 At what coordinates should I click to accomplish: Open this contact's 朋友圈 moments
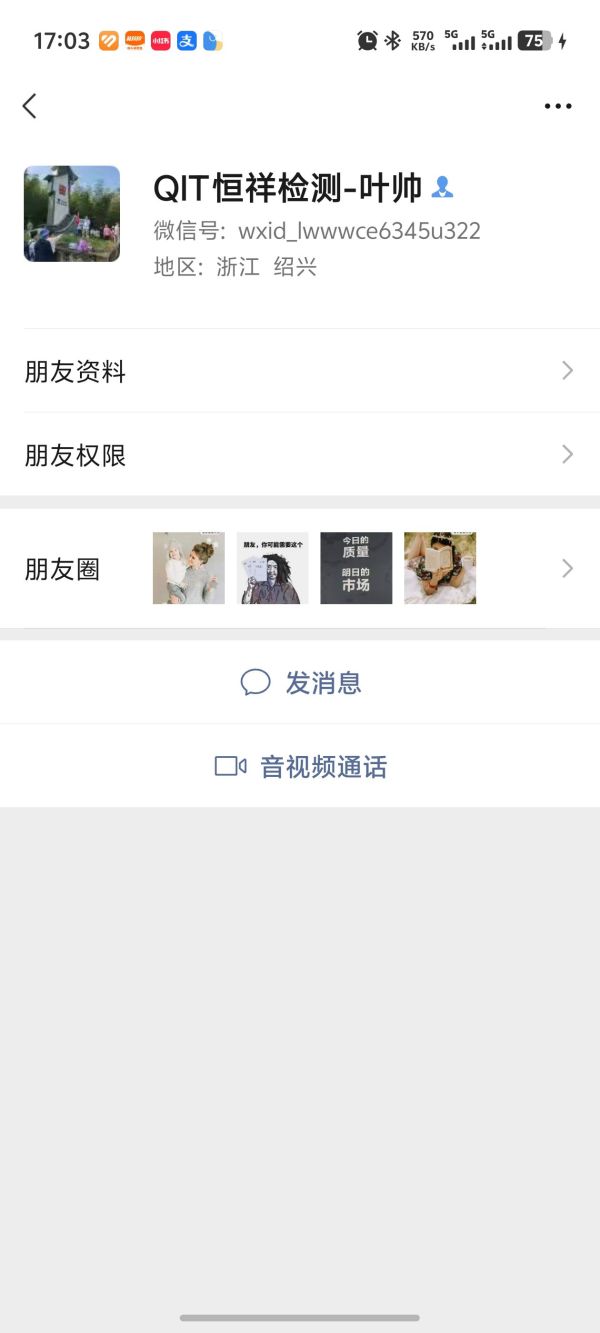tap(300, 569)
